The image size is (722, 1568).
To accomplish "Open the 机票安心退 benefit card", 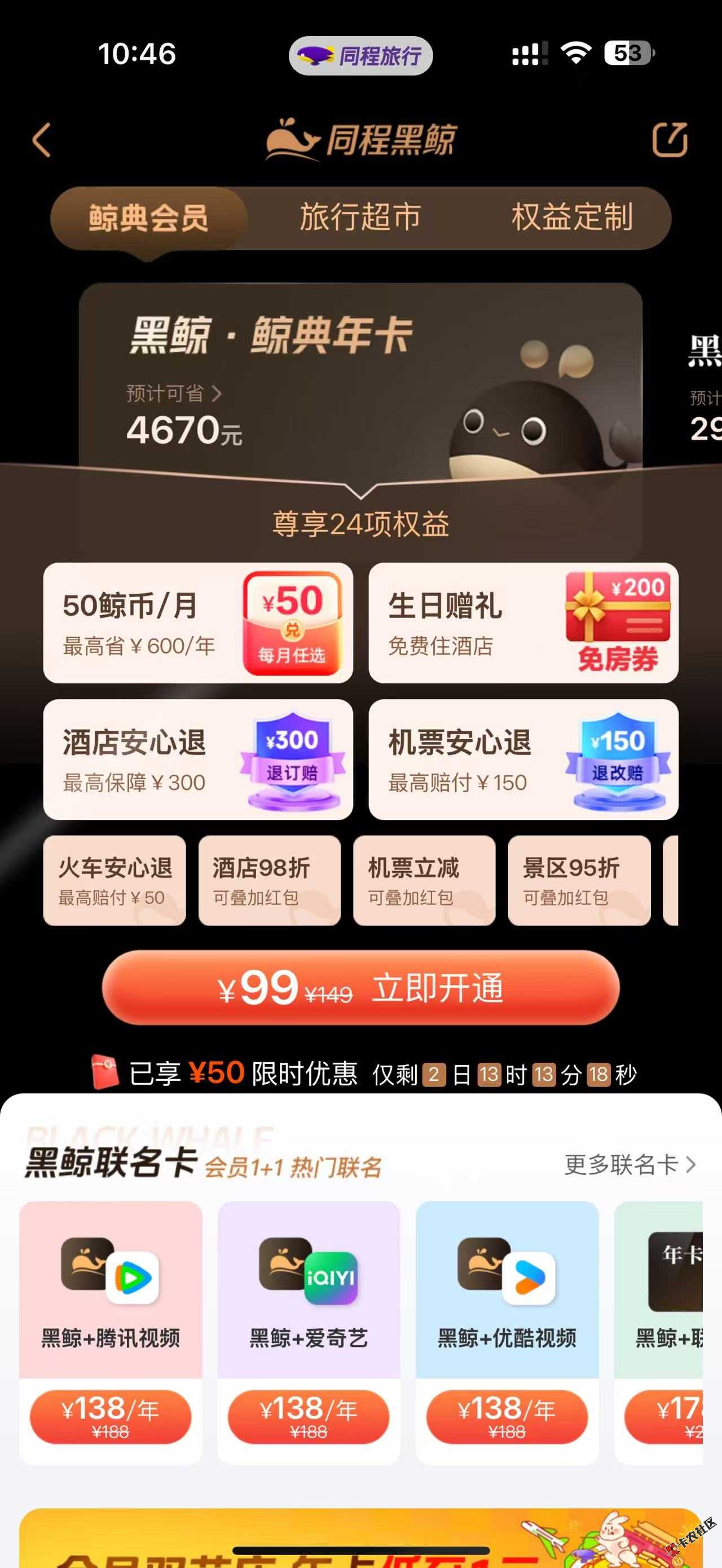I will pyautogui.click(x=523, y=759).
